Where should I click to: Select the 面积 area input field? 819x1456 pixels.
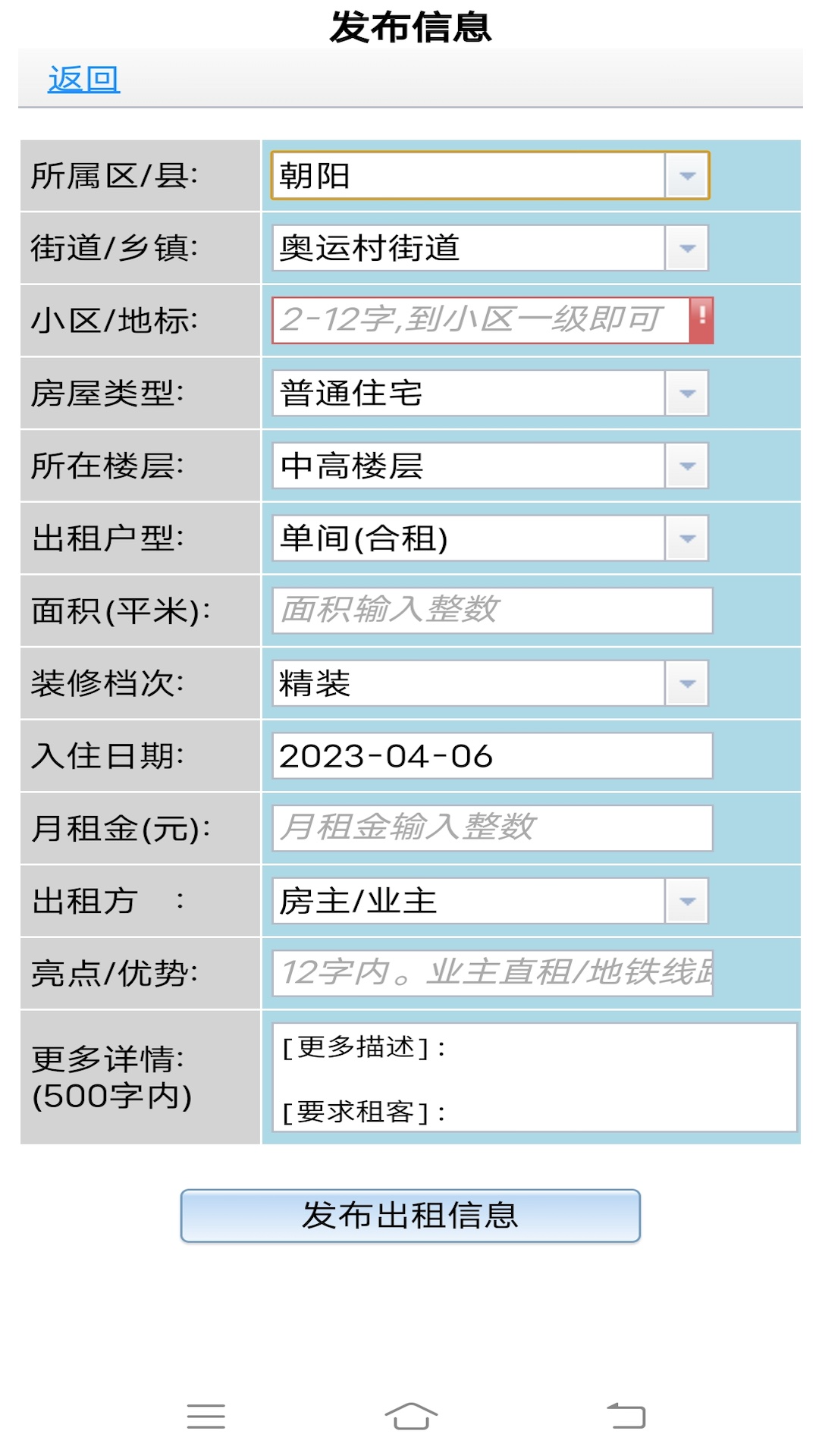pos(491,611)
